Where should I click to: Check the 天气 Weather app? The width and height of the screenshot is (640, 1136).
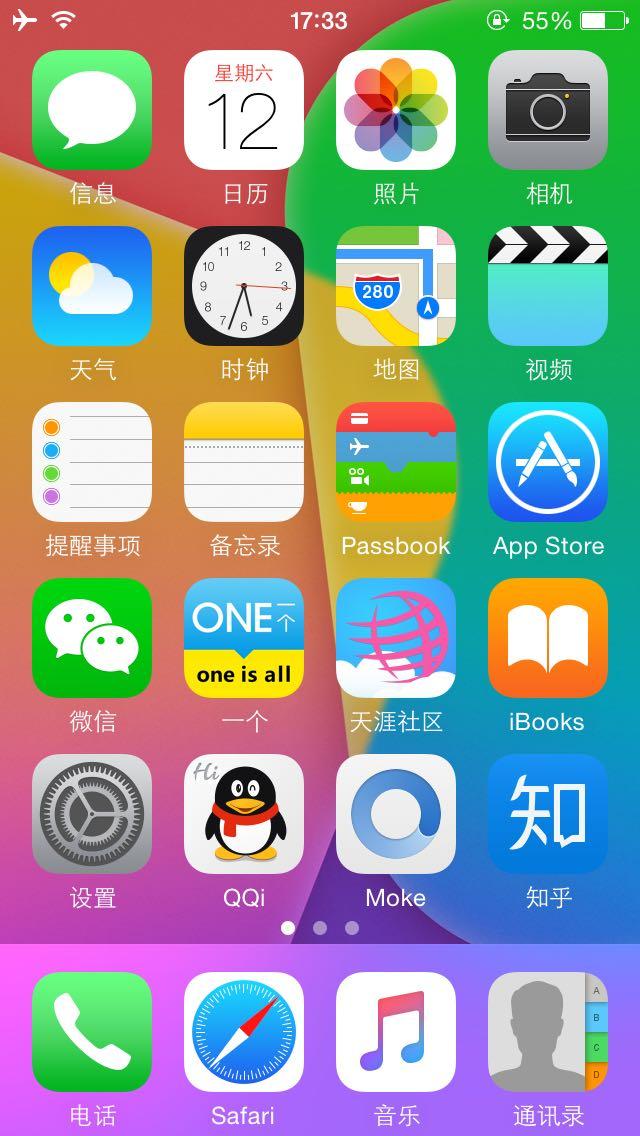pyautogui.click(x=92, y=286)
